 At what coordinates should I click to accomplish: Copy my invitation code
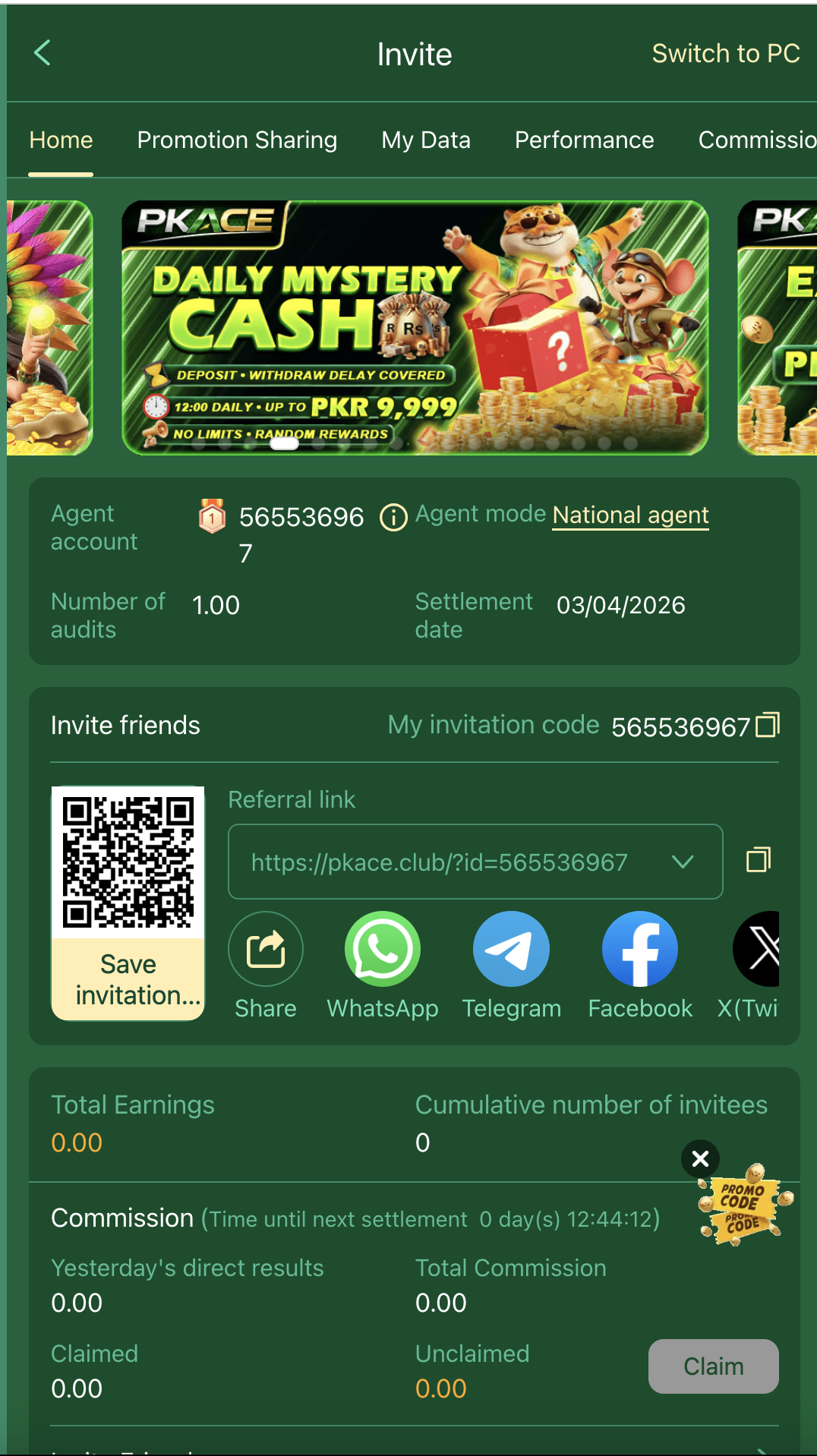coord(768,726)
